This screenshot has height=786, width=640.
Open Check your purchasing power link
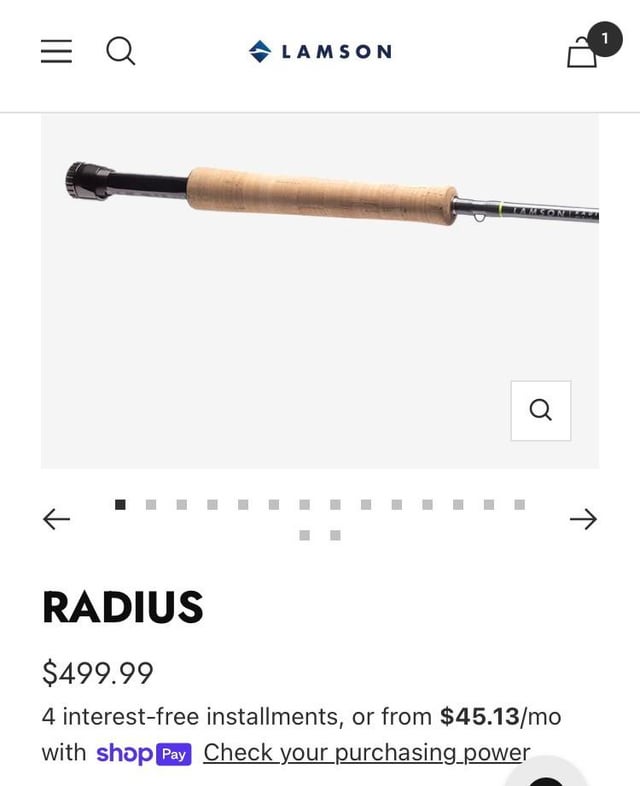[366, 752]
